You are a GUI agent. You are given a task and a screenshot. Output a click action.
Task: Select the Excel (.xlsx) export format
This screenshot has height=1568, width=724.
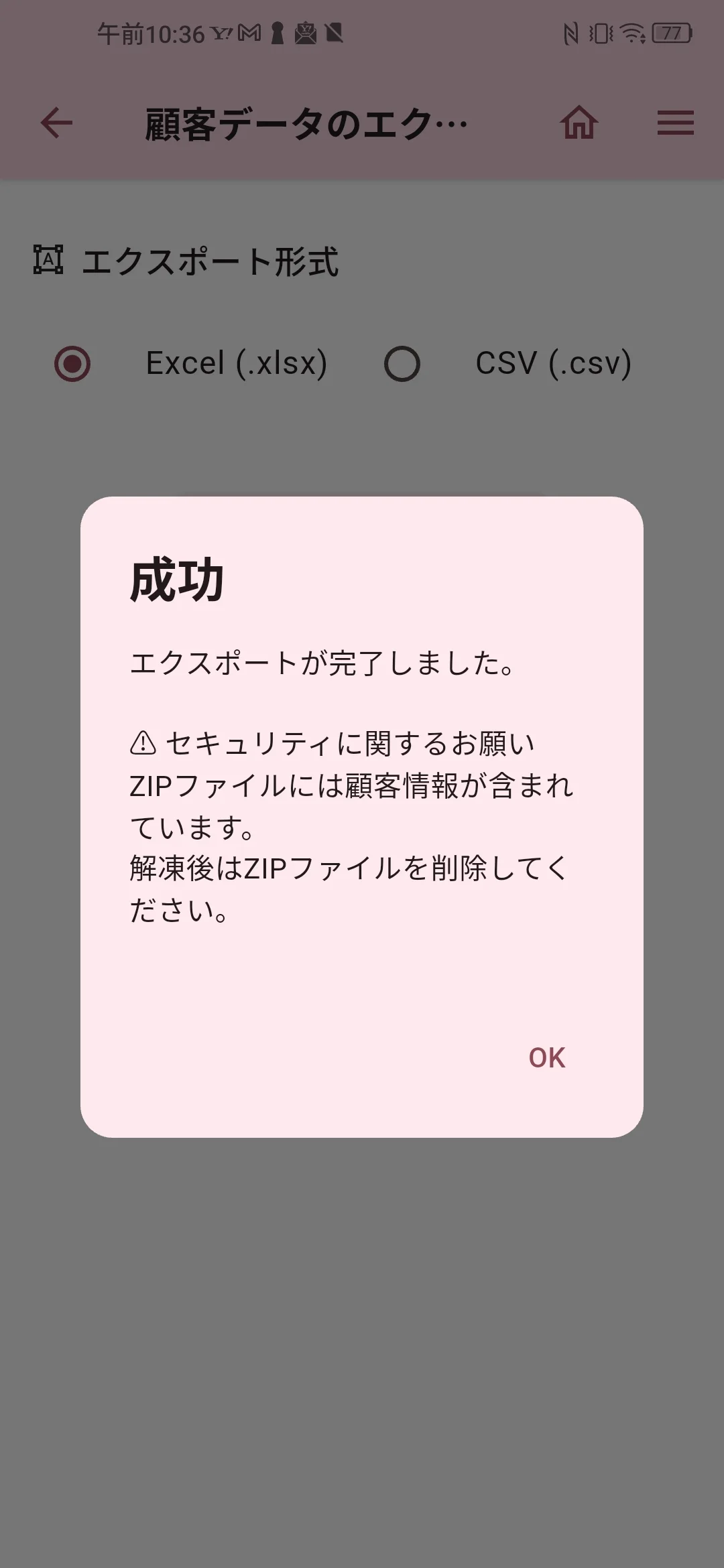coord(72,364)
